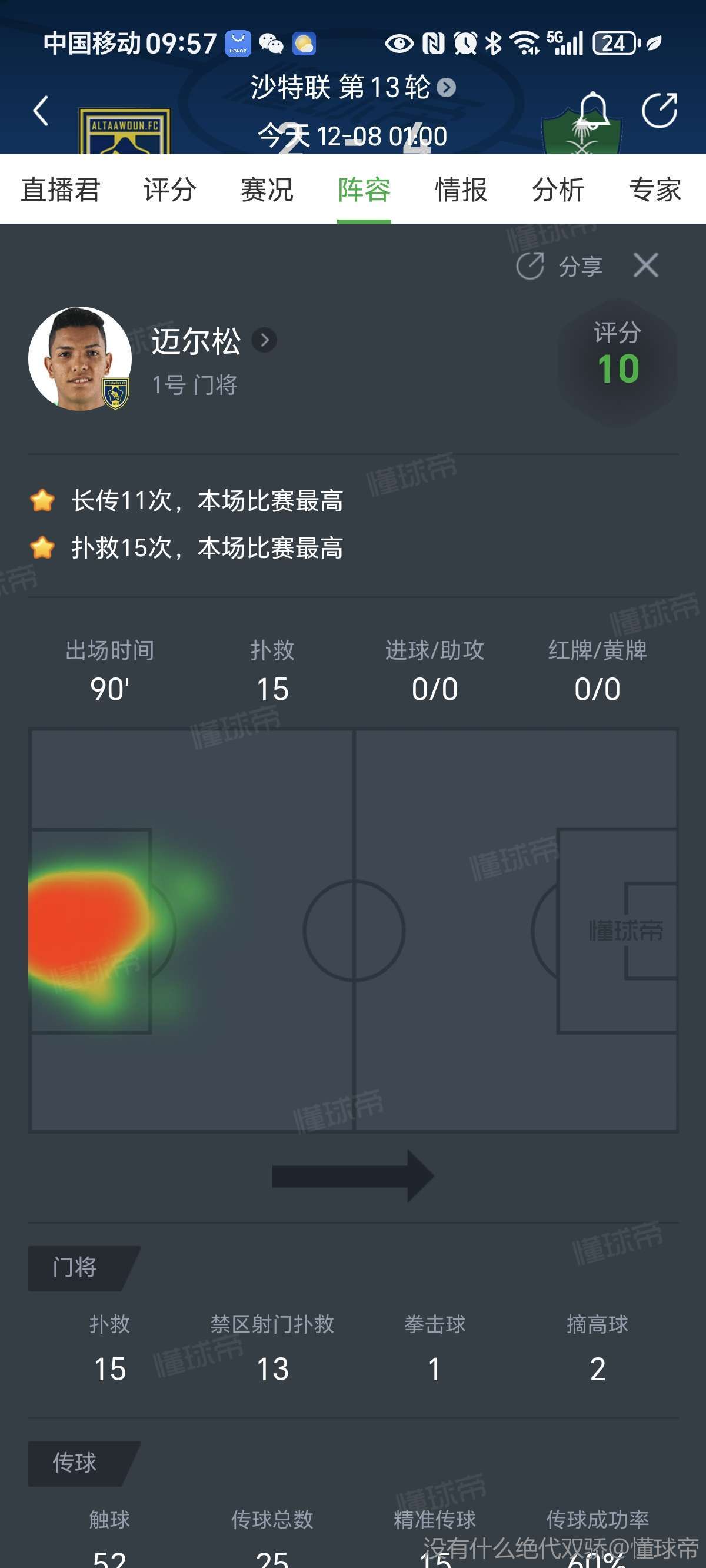
Task: Switch to the 评分 tab
Action: (x=170, y=190)
